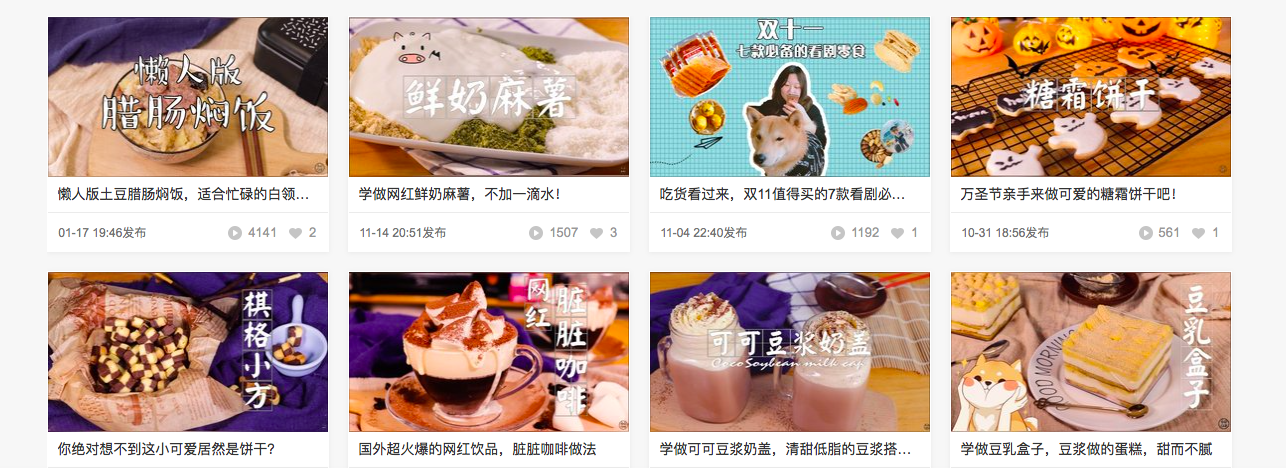The image size is (1286, 468).
Task: Like the 懒人版土豆腊肠焖饭 video
Action: [295, 233]
